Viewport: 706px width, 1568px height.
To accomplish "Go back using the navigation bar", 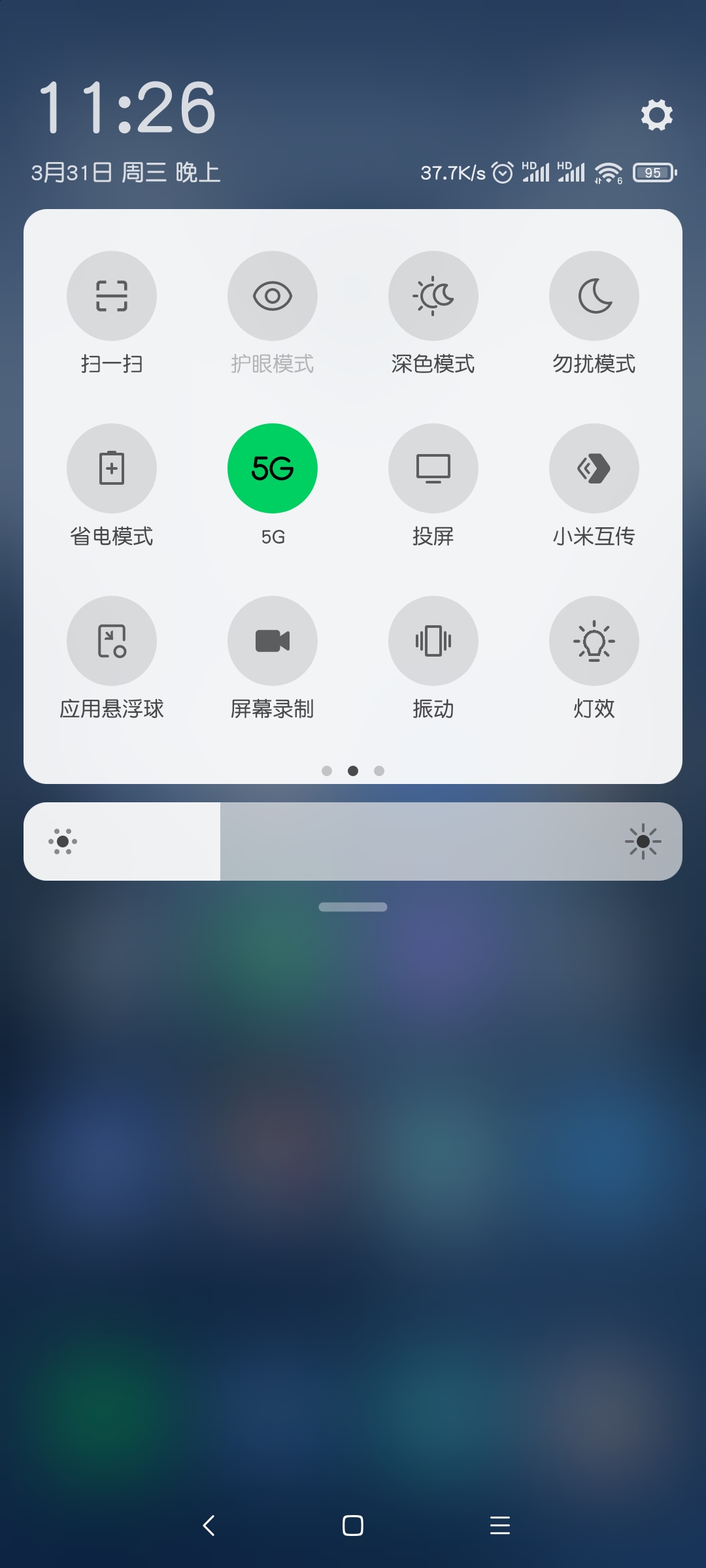I will pos(209,1526).
